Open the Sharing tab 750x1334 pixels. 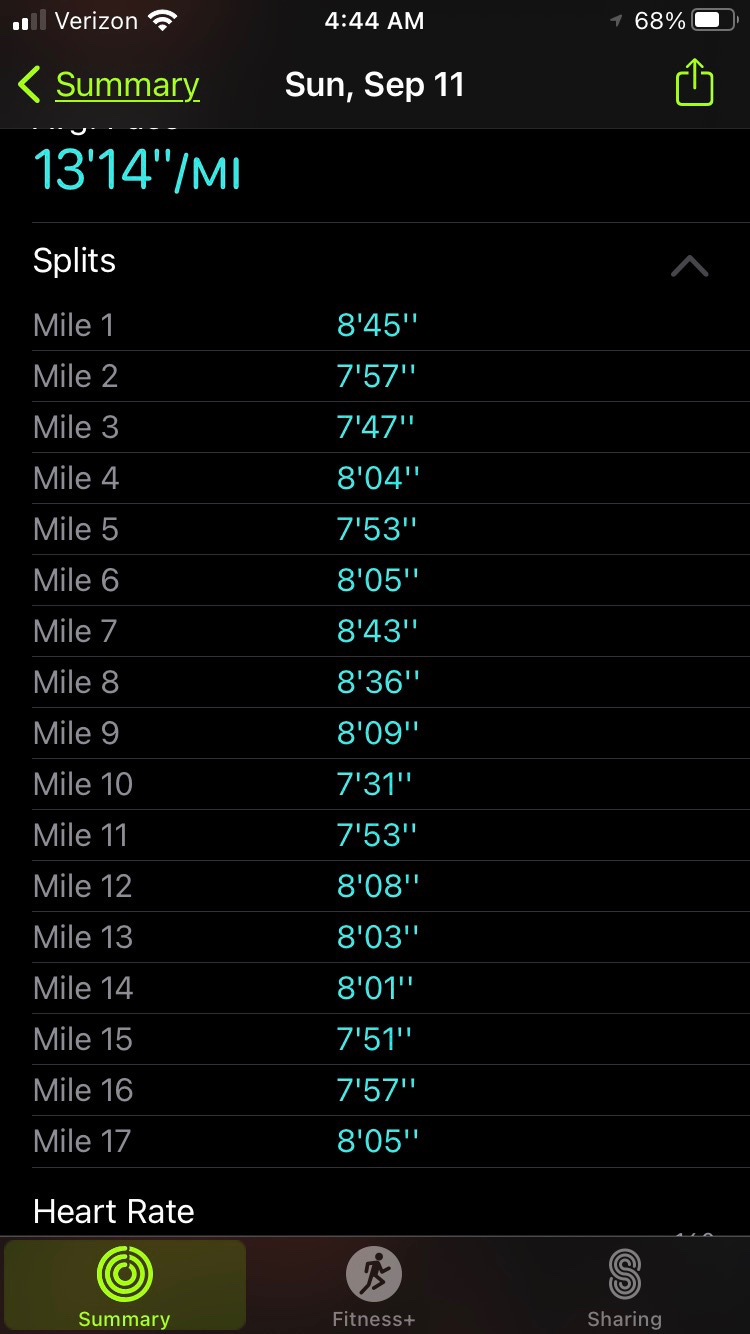click(624, 1286)
